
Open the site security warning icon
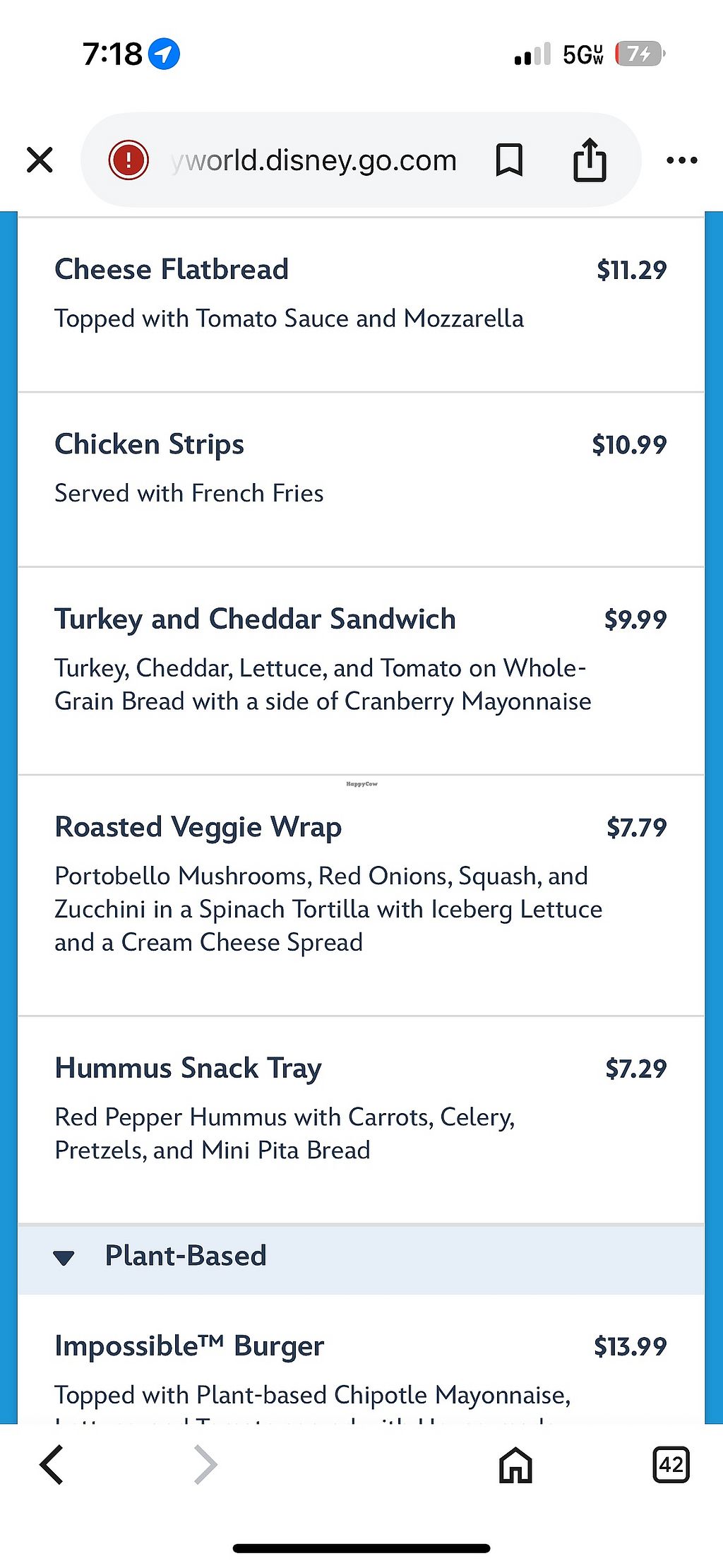pyautogui.click(x=128, y=160)
